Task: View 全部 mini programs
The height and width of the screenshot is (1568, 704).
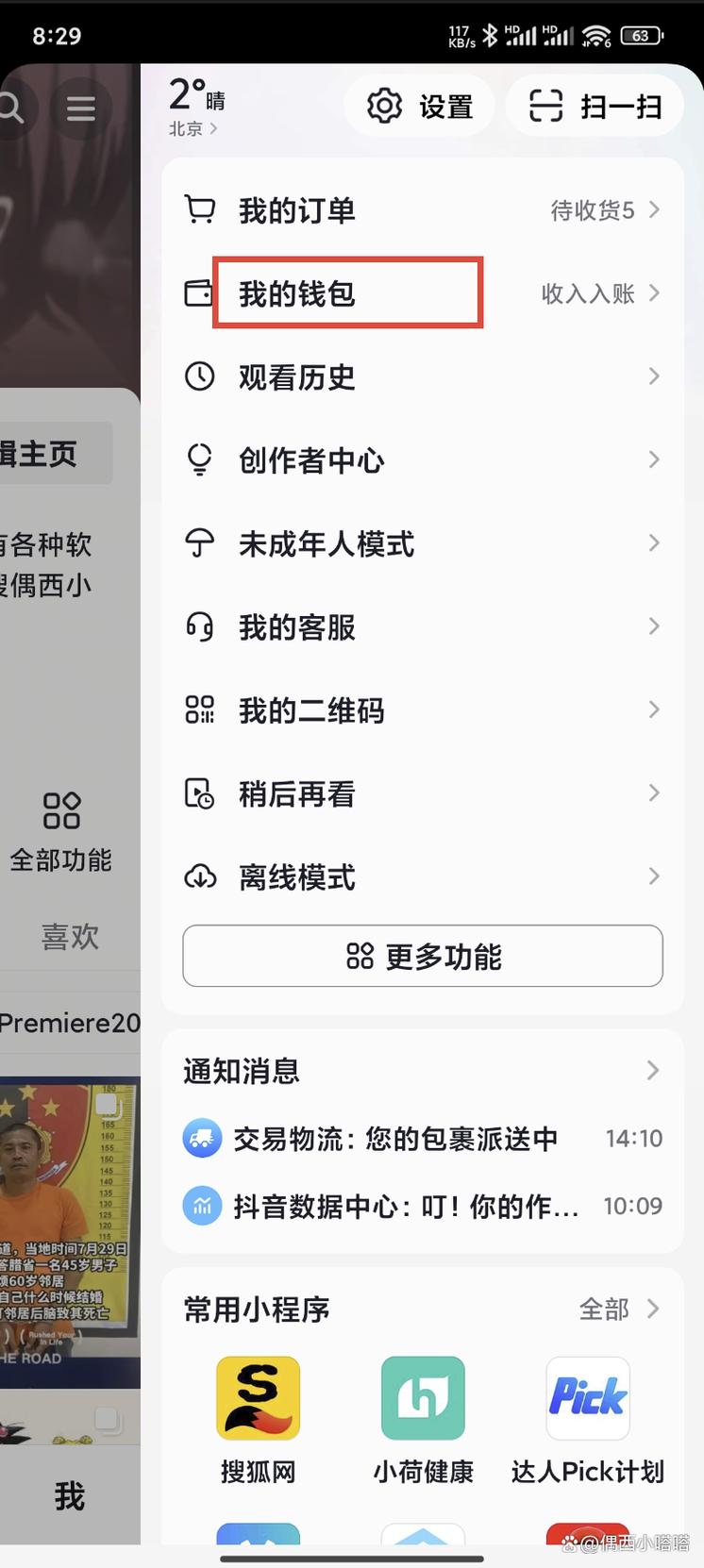Action: [x=617, y=1309]
